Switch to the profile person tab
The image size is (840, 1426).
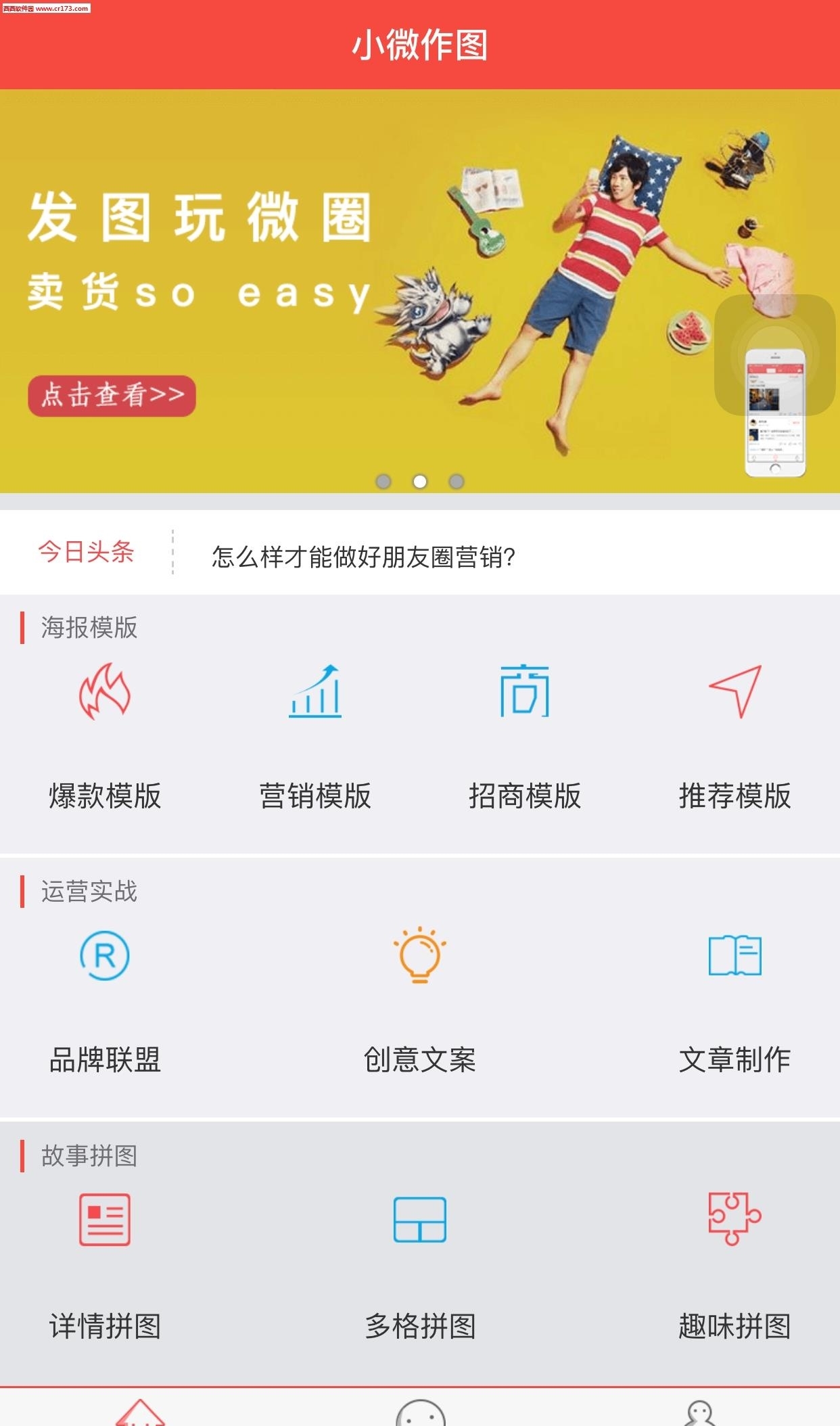pos(700,1414)
